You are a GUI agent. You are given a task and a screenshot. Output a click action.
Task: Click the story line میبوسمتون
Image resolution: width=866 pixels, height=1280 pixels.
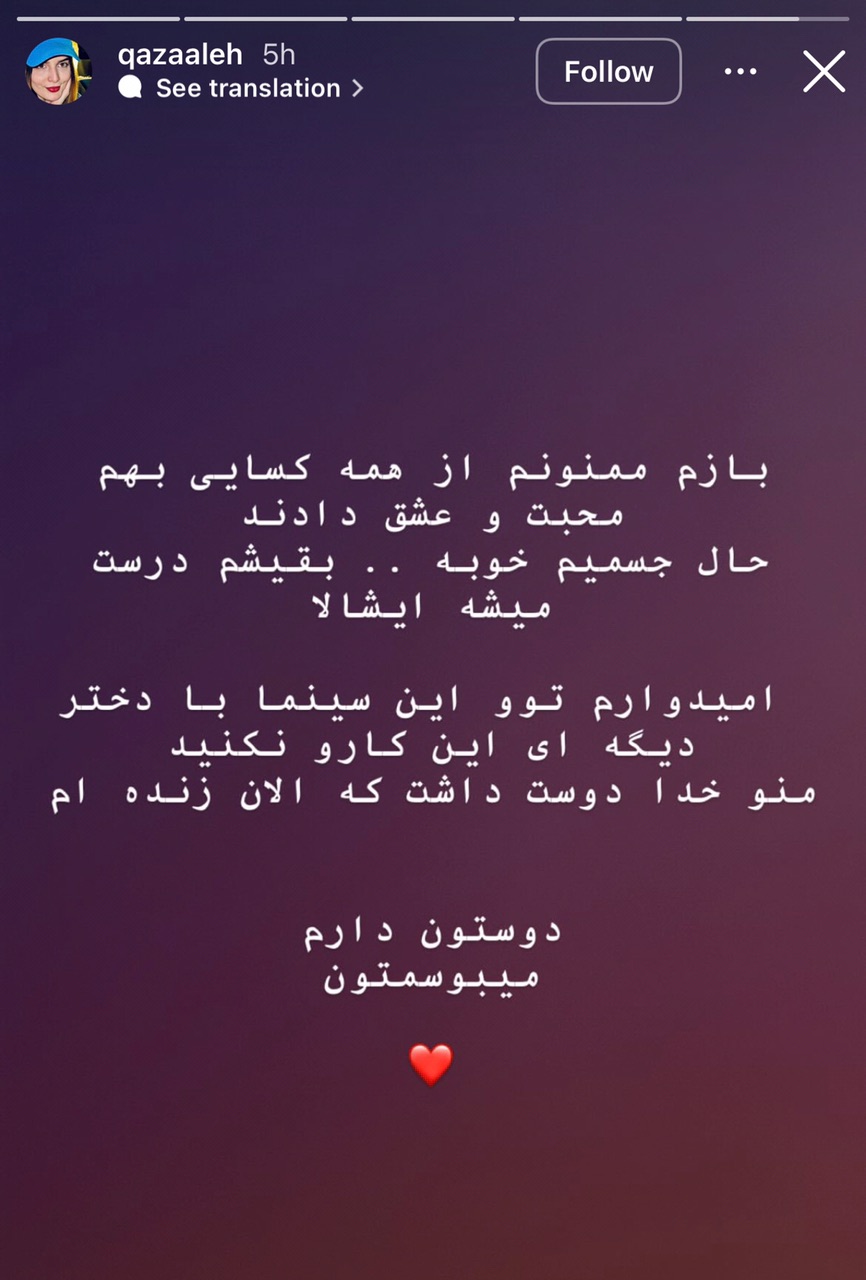[432, 976]
